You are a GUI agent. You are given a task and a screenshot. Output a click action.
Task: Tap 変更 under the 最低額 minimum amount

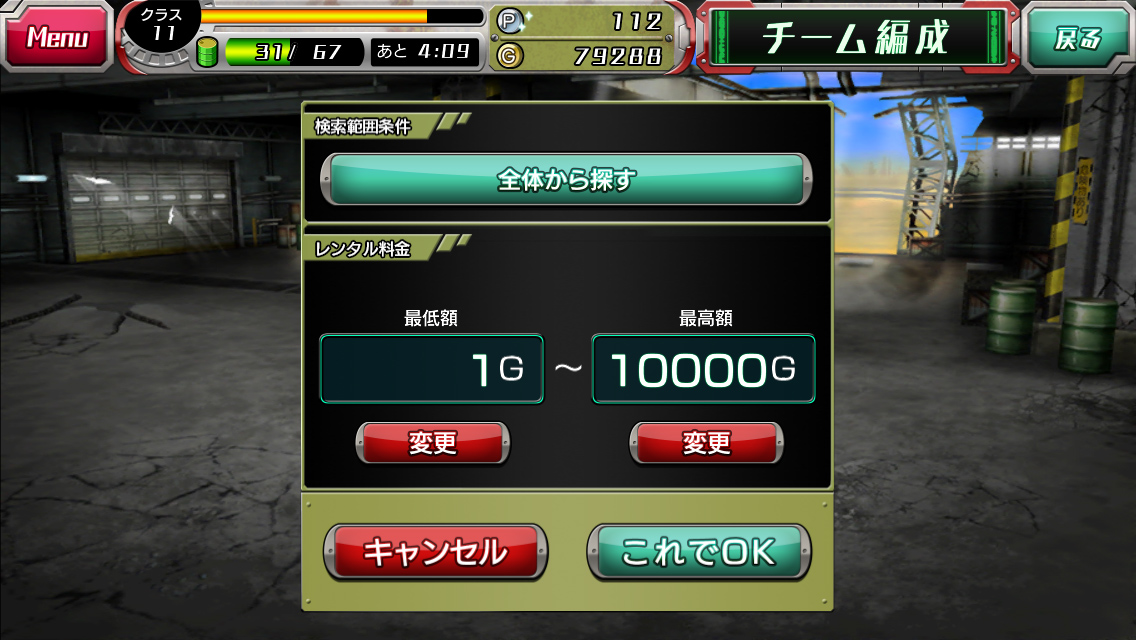pos(433,443)
